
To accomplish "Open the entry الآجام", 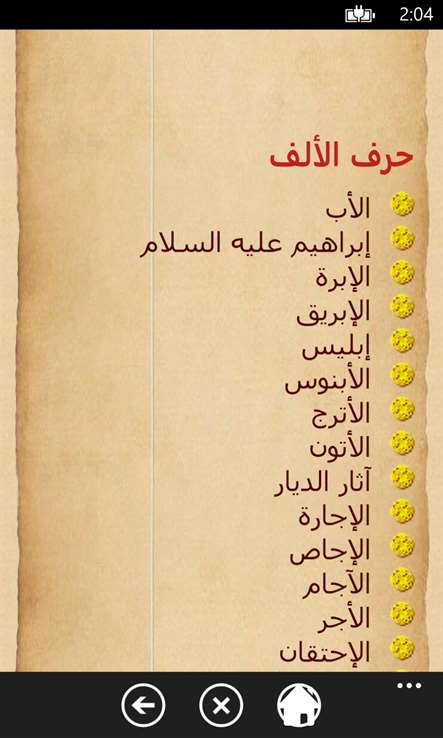I will (x=336, y=585).
